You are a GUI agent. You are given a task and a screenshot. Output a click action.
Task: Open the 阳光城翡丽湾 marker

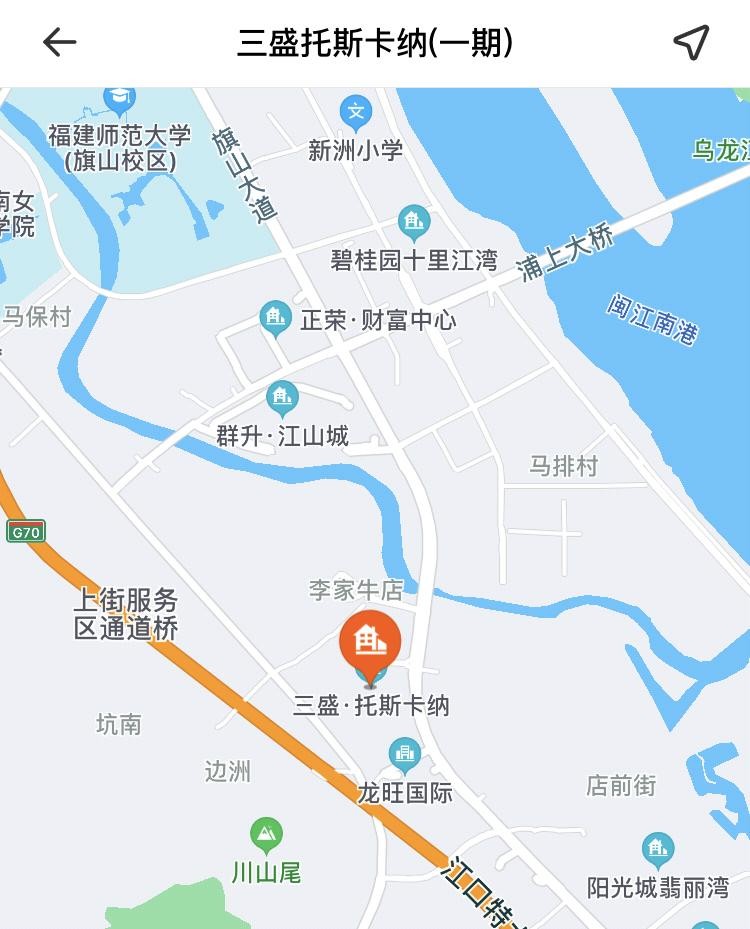point(658,850)
